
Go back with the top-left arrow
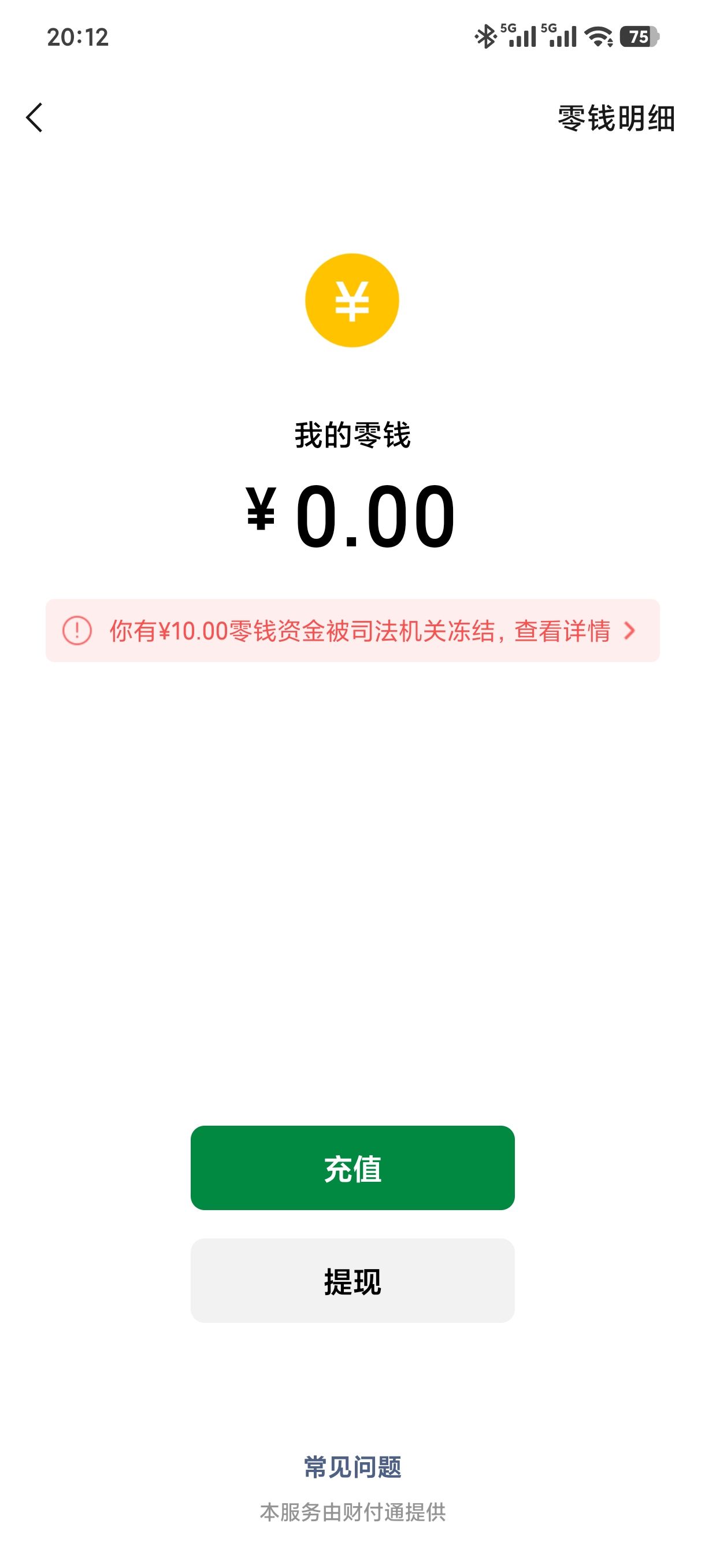(x=35, y=117)
